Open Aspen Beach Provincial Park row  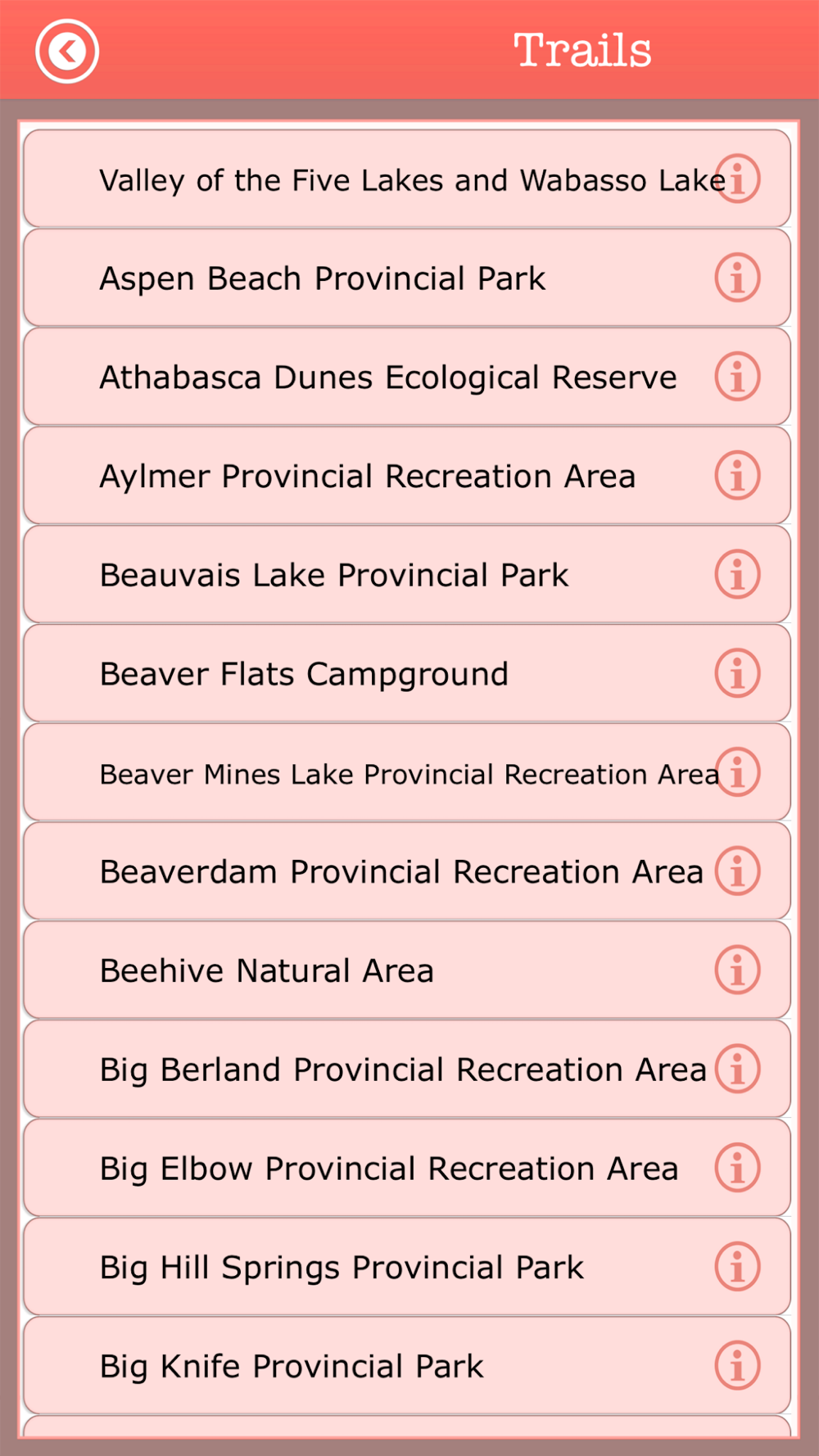pos(407,278)
